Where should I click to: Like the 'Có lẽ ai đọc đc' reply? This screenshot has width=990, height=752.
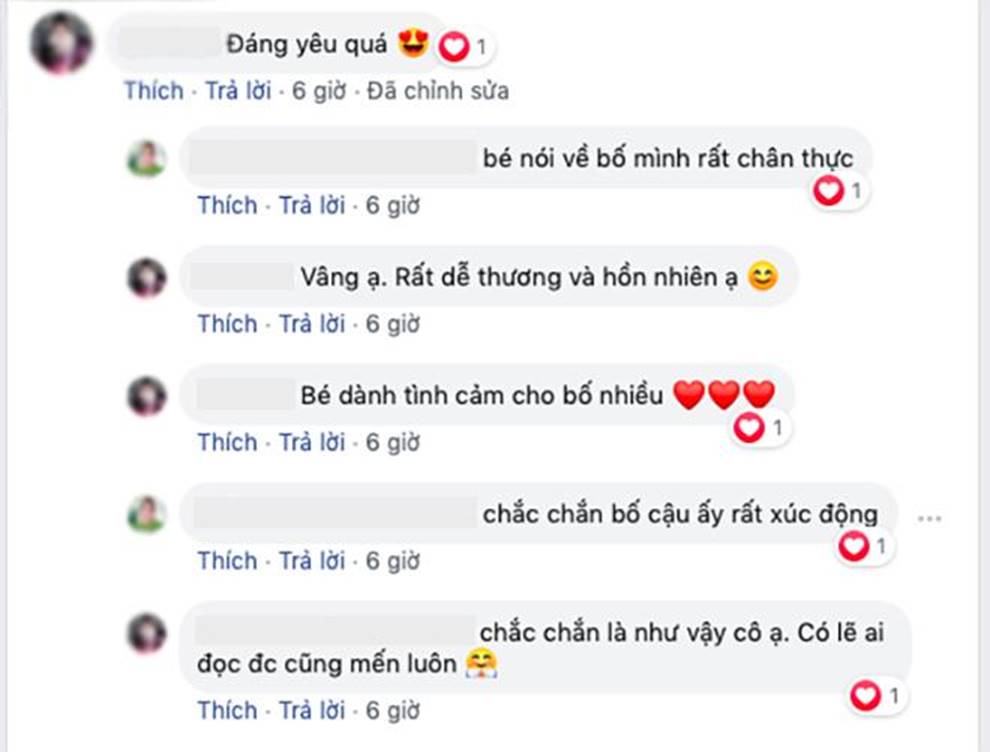click(227, 710)
